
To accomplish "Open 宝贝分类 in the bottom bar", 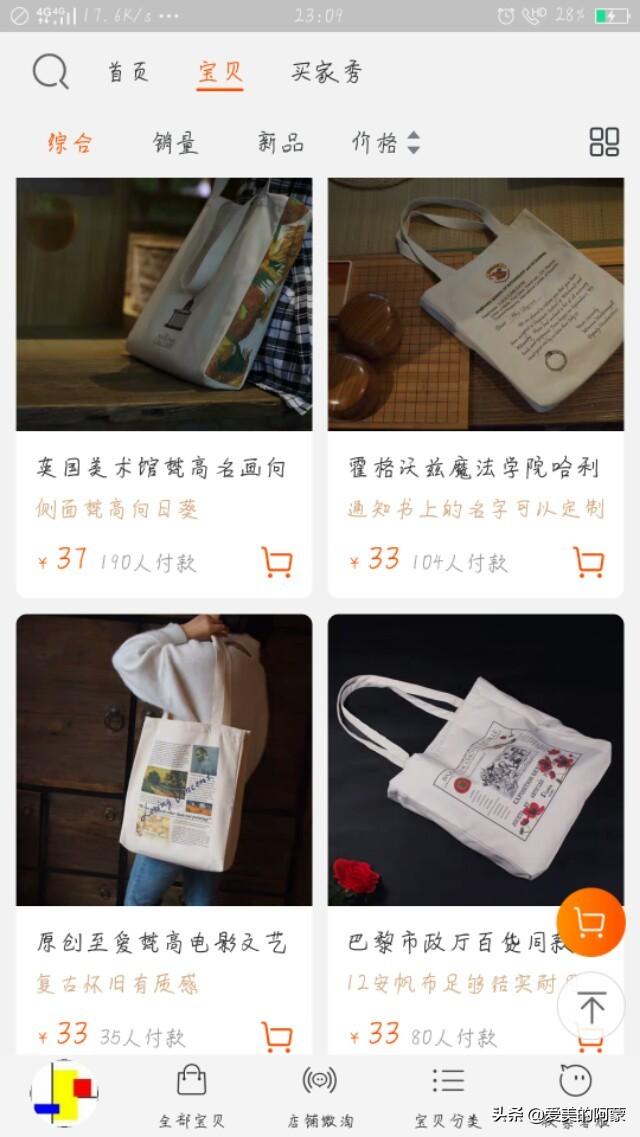I will point(448,1095).
